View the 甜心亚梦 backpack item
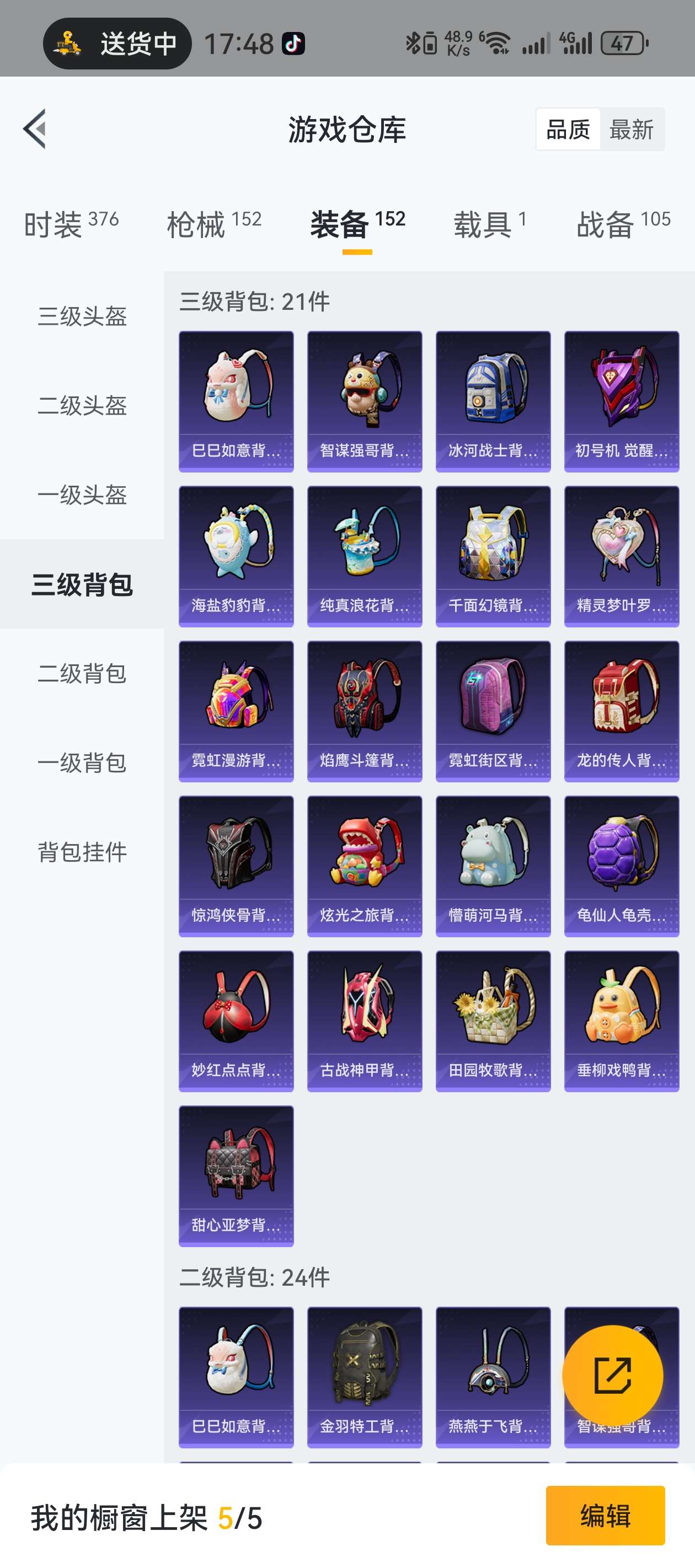 pyautogui.click(x=236, y=1175)
